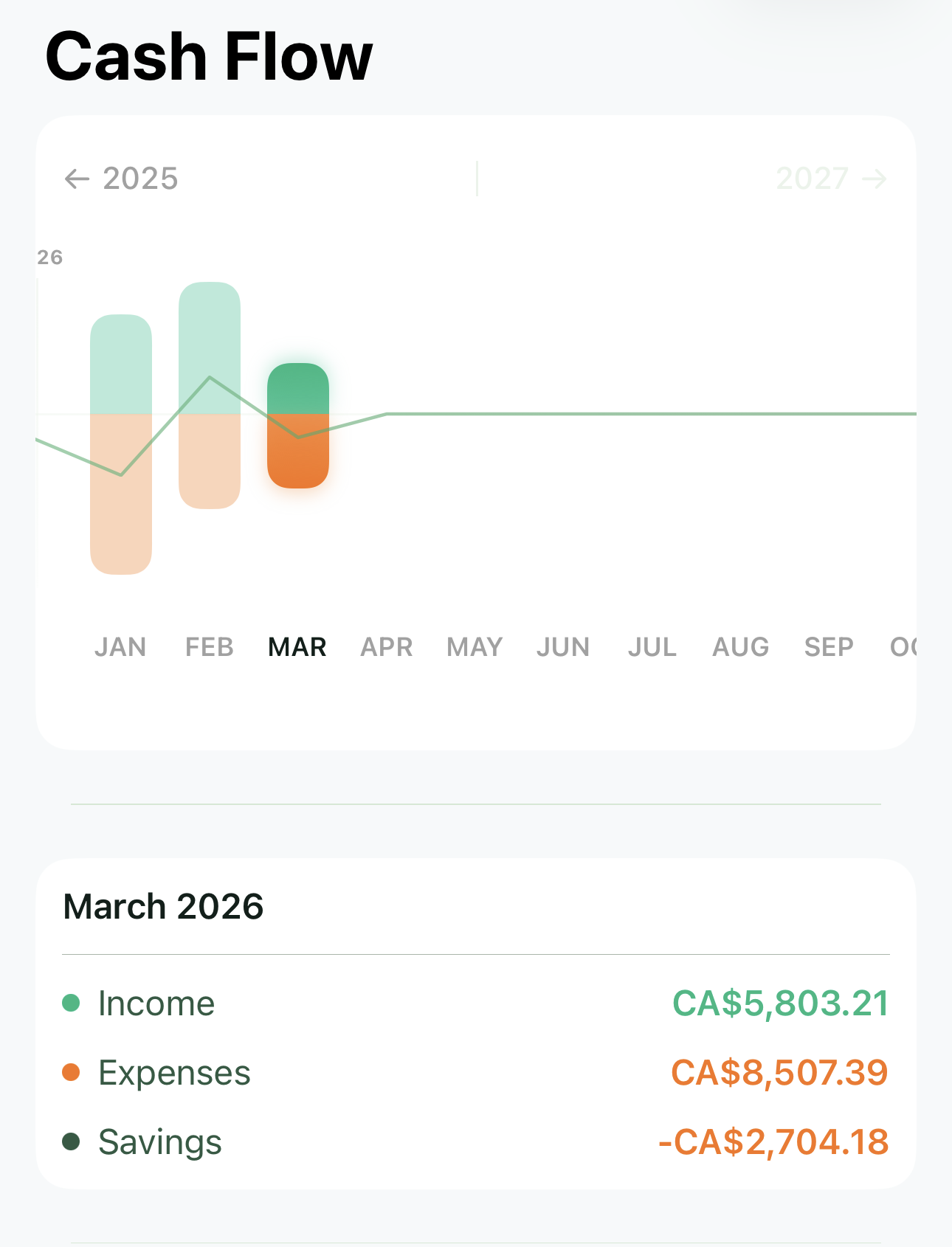
Task: Select the January cash flow bar
Action: (x=121, y=443)
